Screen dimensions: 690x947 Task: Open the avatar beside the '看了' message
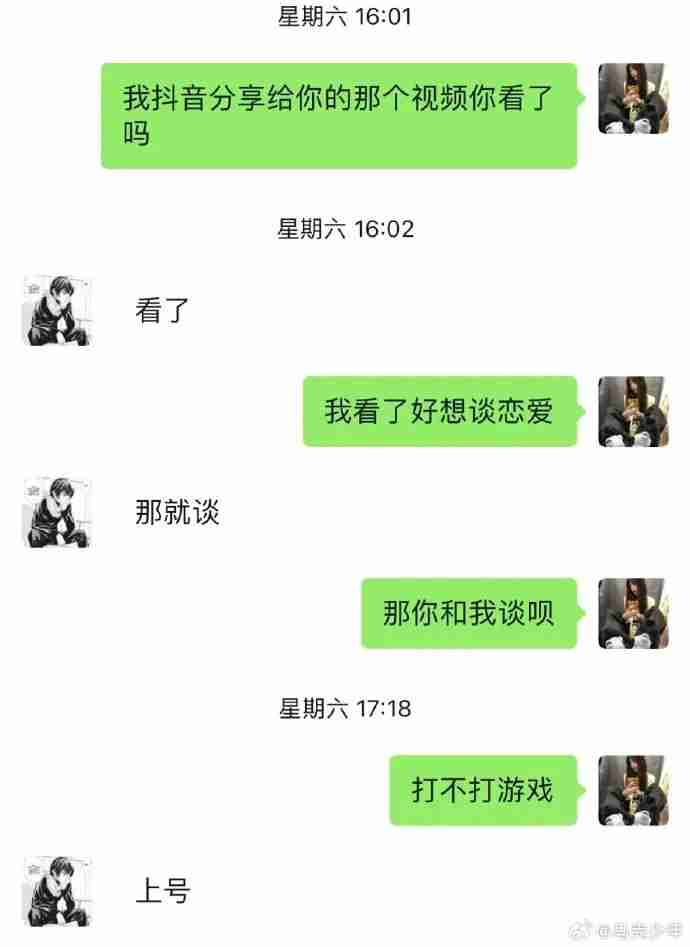57,311
